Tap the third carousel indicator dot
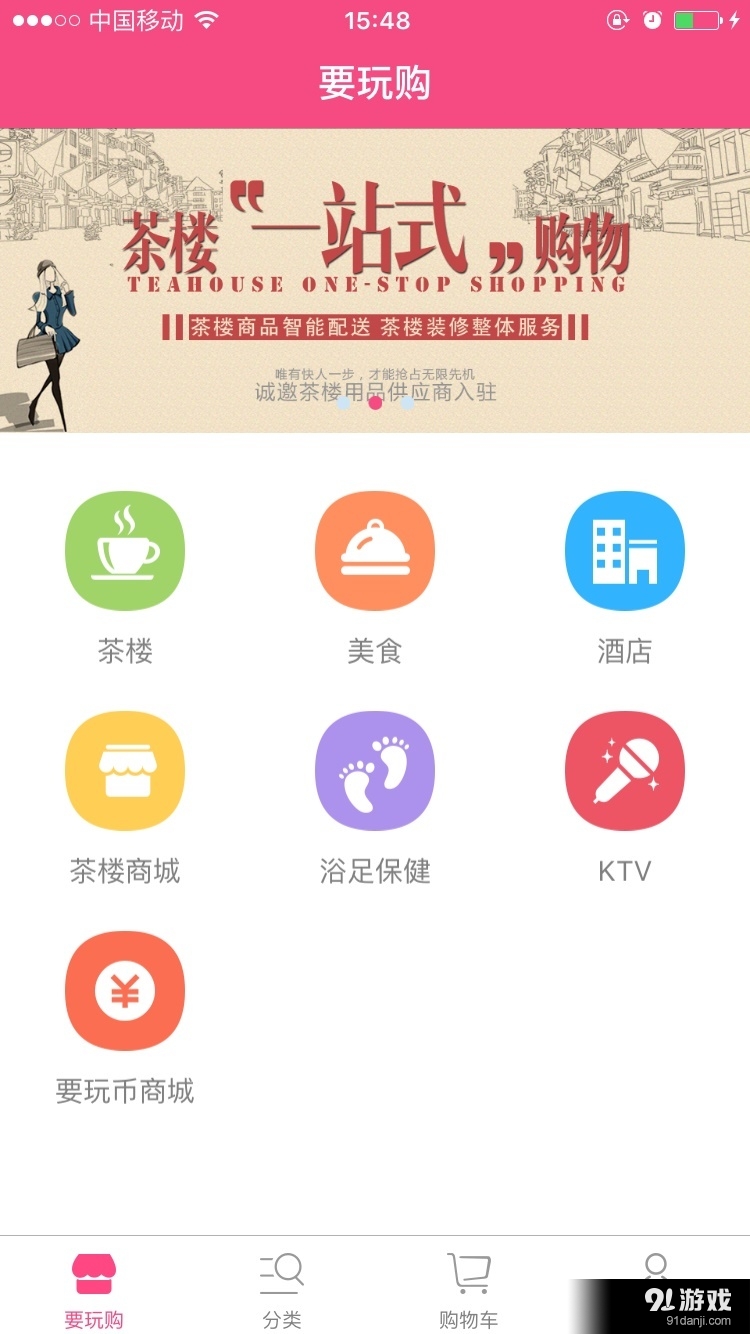This screenshot has height=1334, width=750. tap(408, 403)
